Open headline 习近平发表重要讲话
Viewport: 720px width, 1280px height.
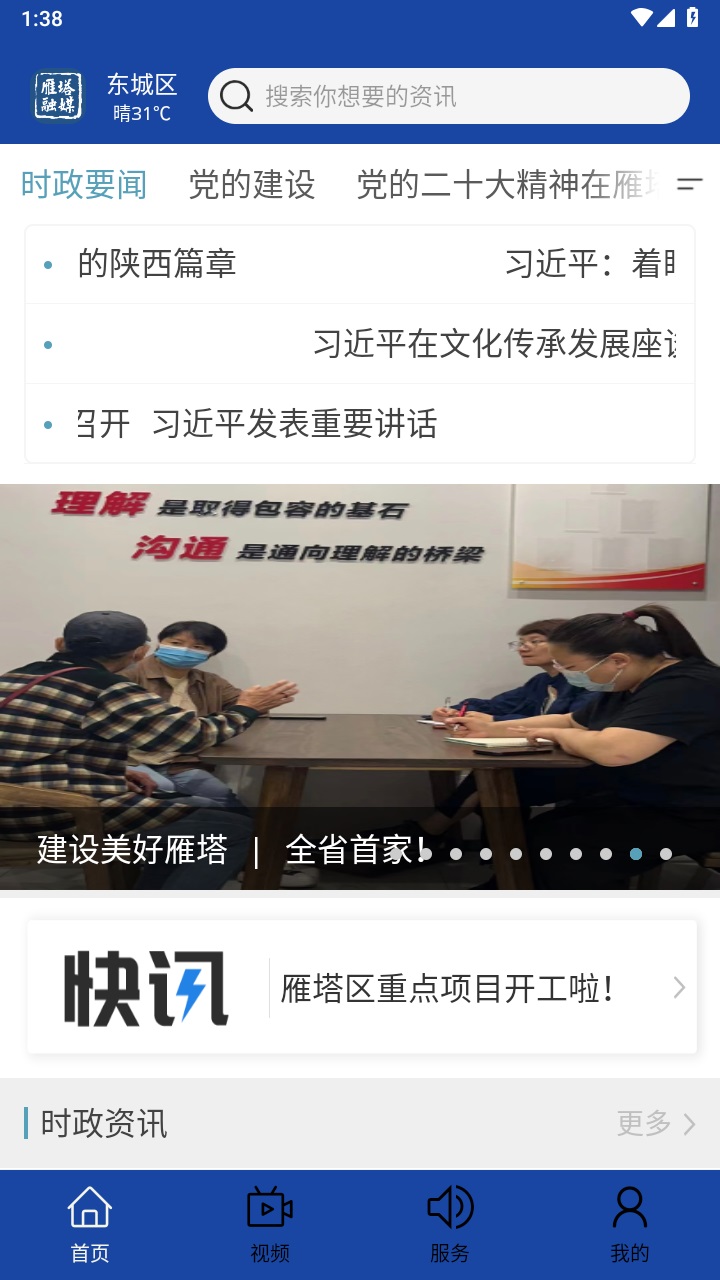(x=295, y=424)
